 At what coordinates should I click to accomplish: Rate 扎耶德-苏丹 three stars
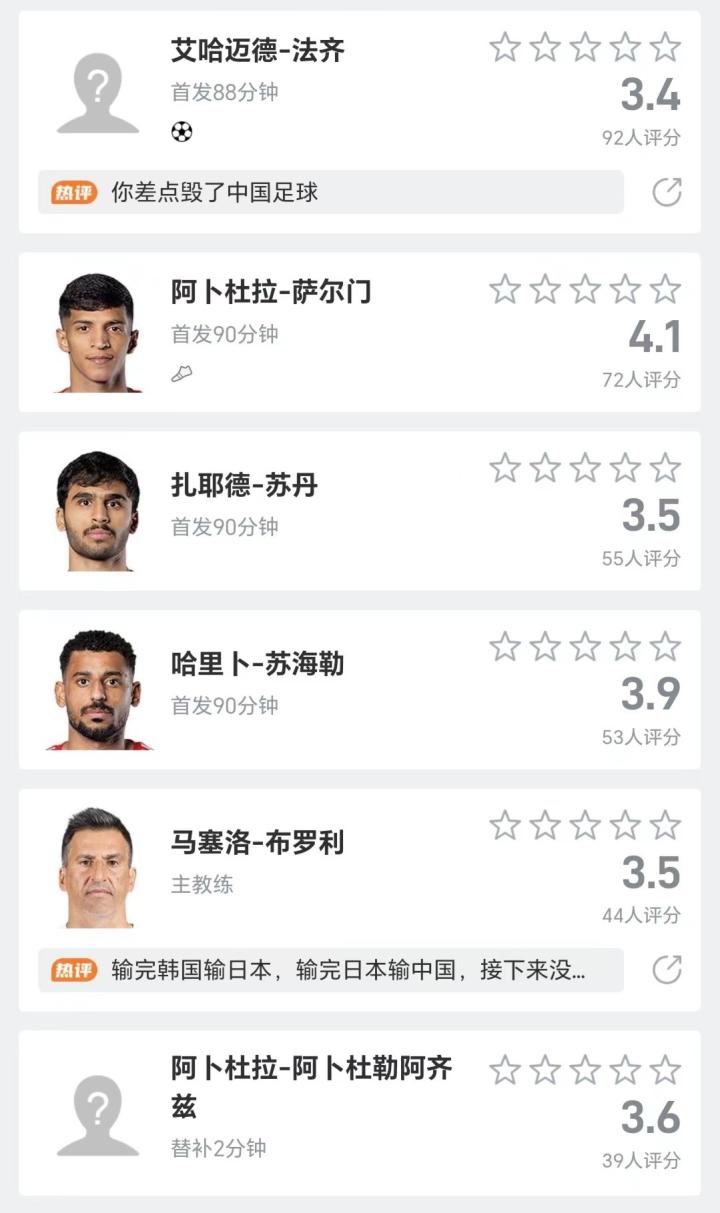point(585,468)
